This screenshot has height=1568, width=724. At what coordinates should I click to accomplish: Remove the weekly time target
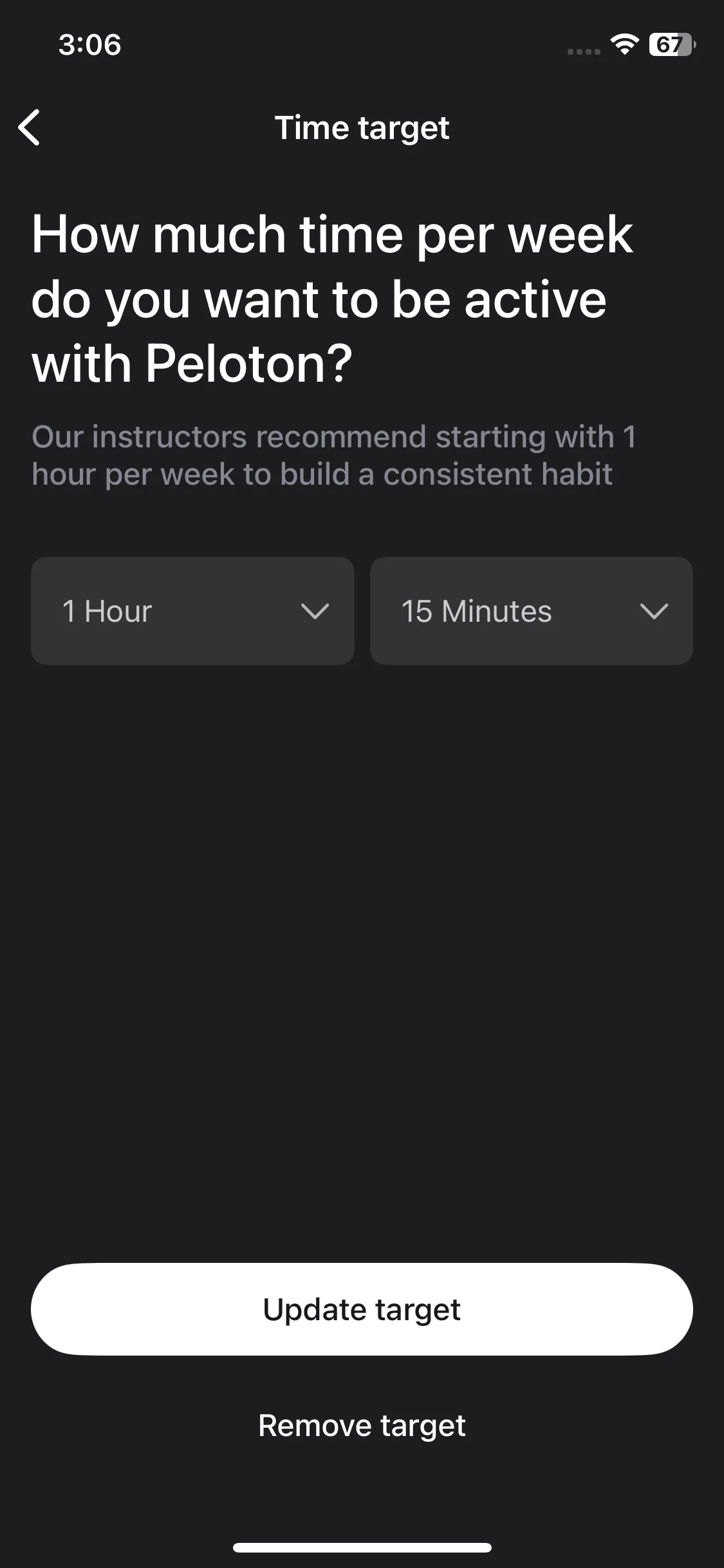point(362,1425)
